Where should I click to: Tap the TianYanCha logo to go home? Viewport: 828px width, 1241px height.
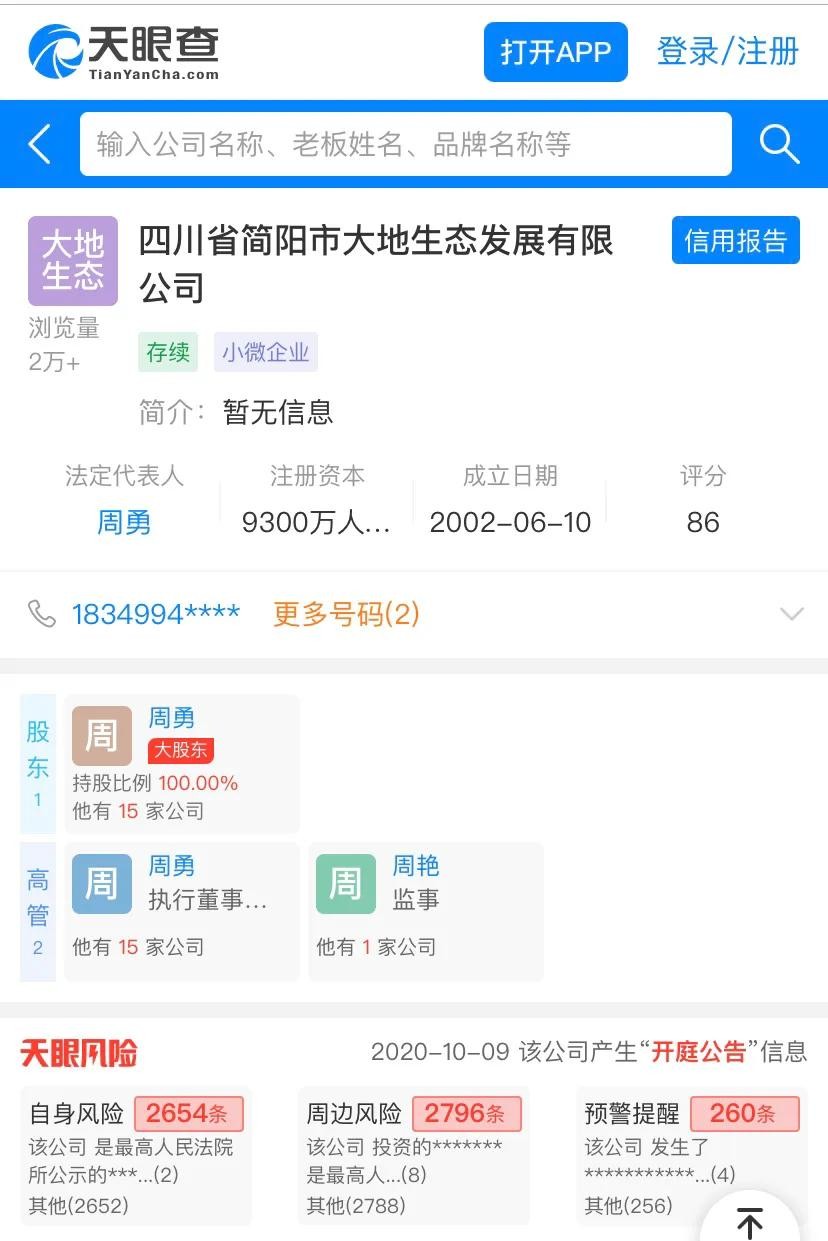124,52
